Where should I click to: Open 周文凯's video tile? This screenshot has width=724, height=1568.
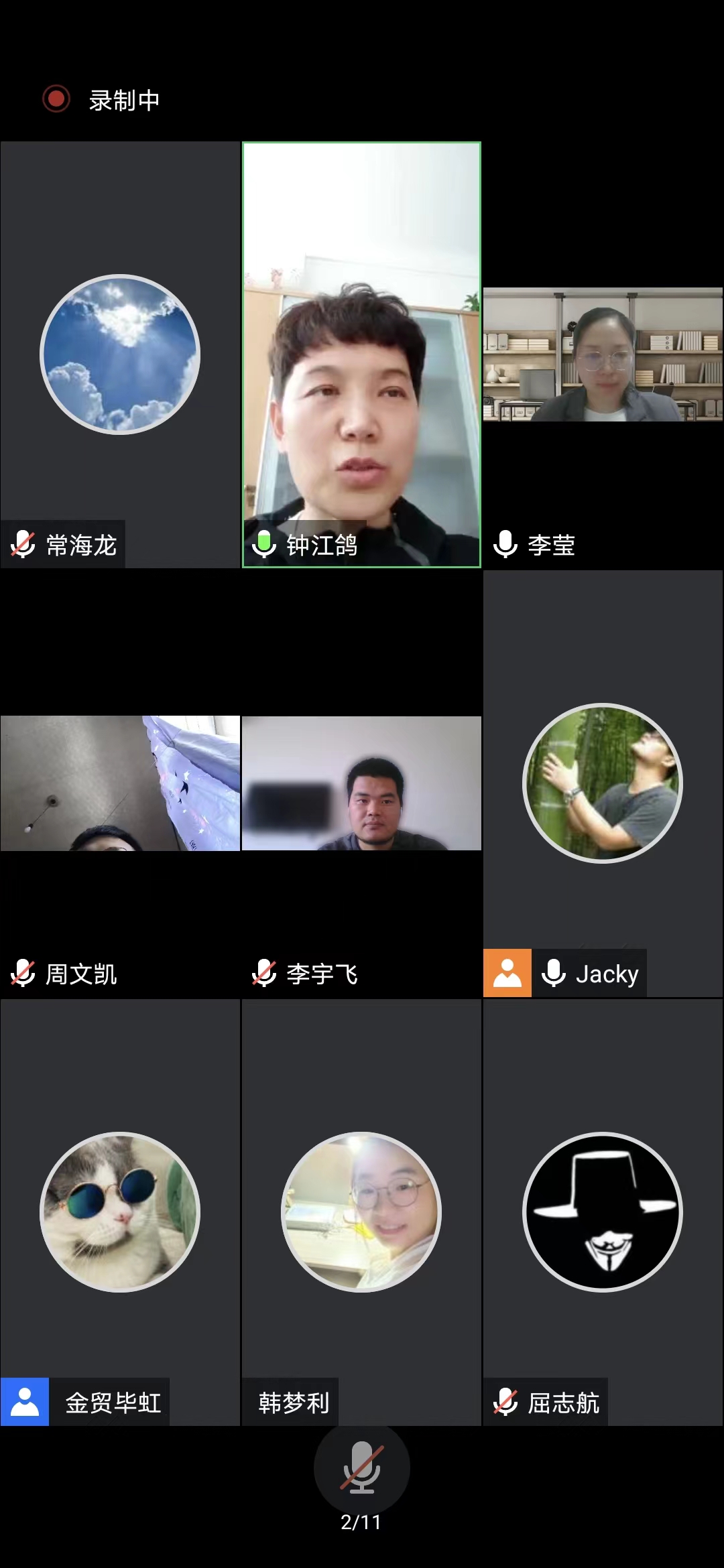120,784
